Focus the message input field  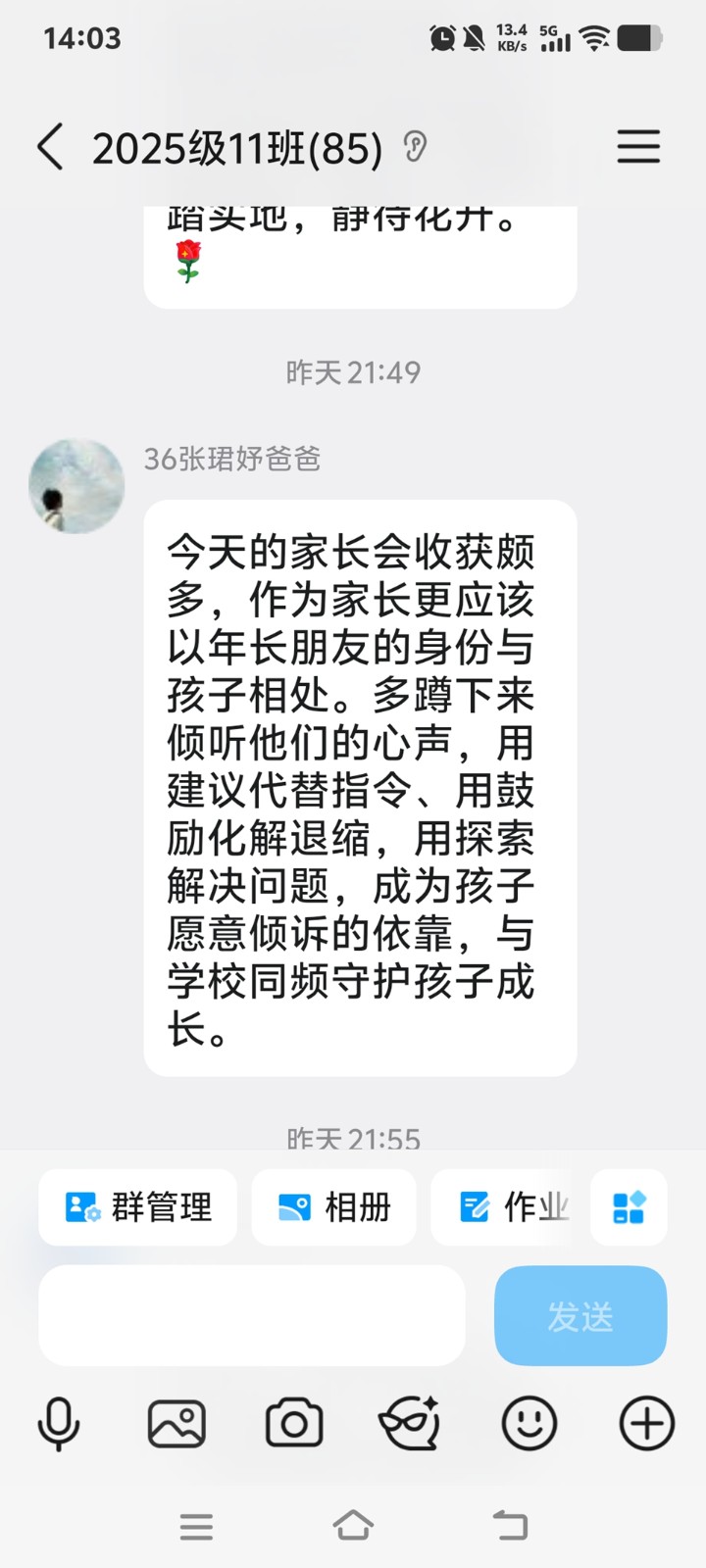pyautogui.click(x=252, y=1315)
